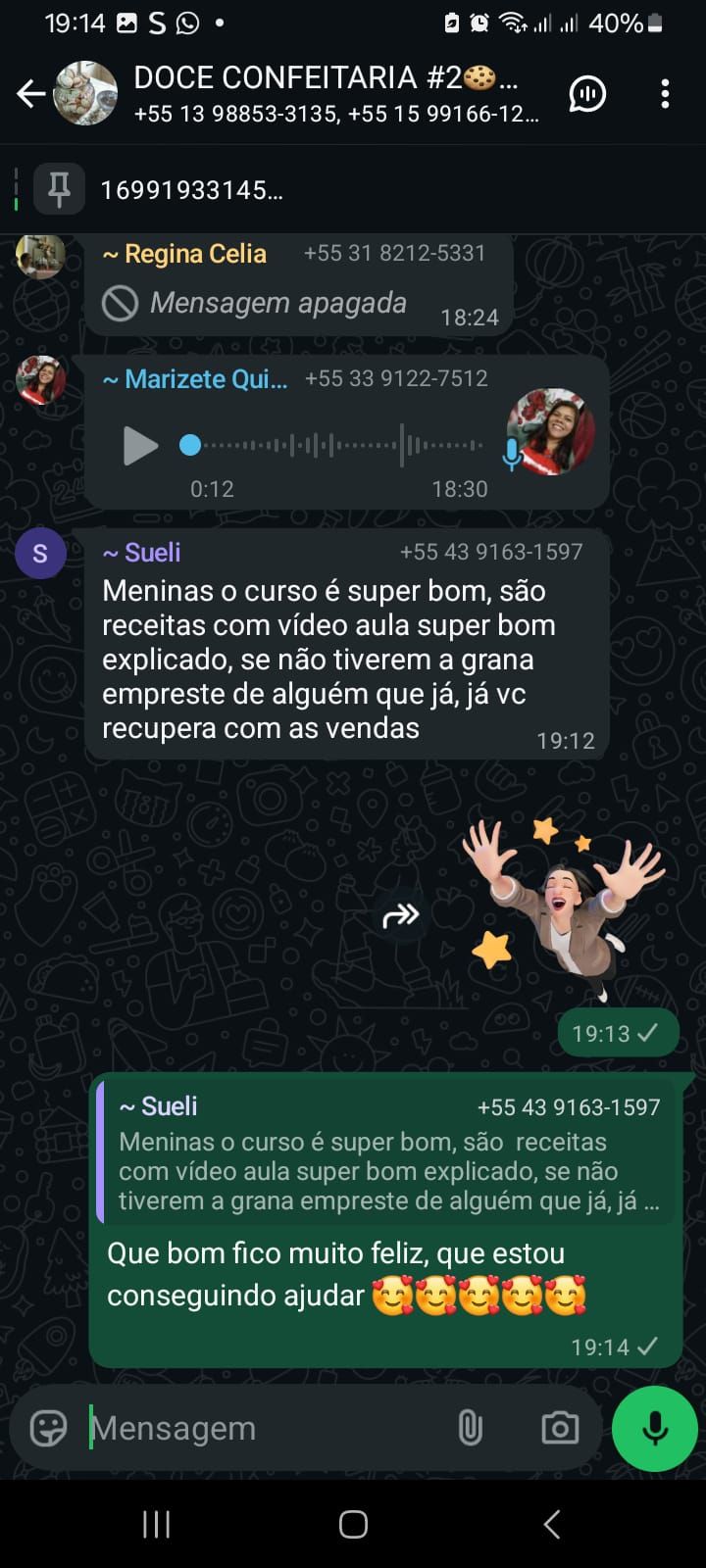Forward the celebrating woman sticker
Viewport: 706px width, 1568px height.
(x=400, y=916)
